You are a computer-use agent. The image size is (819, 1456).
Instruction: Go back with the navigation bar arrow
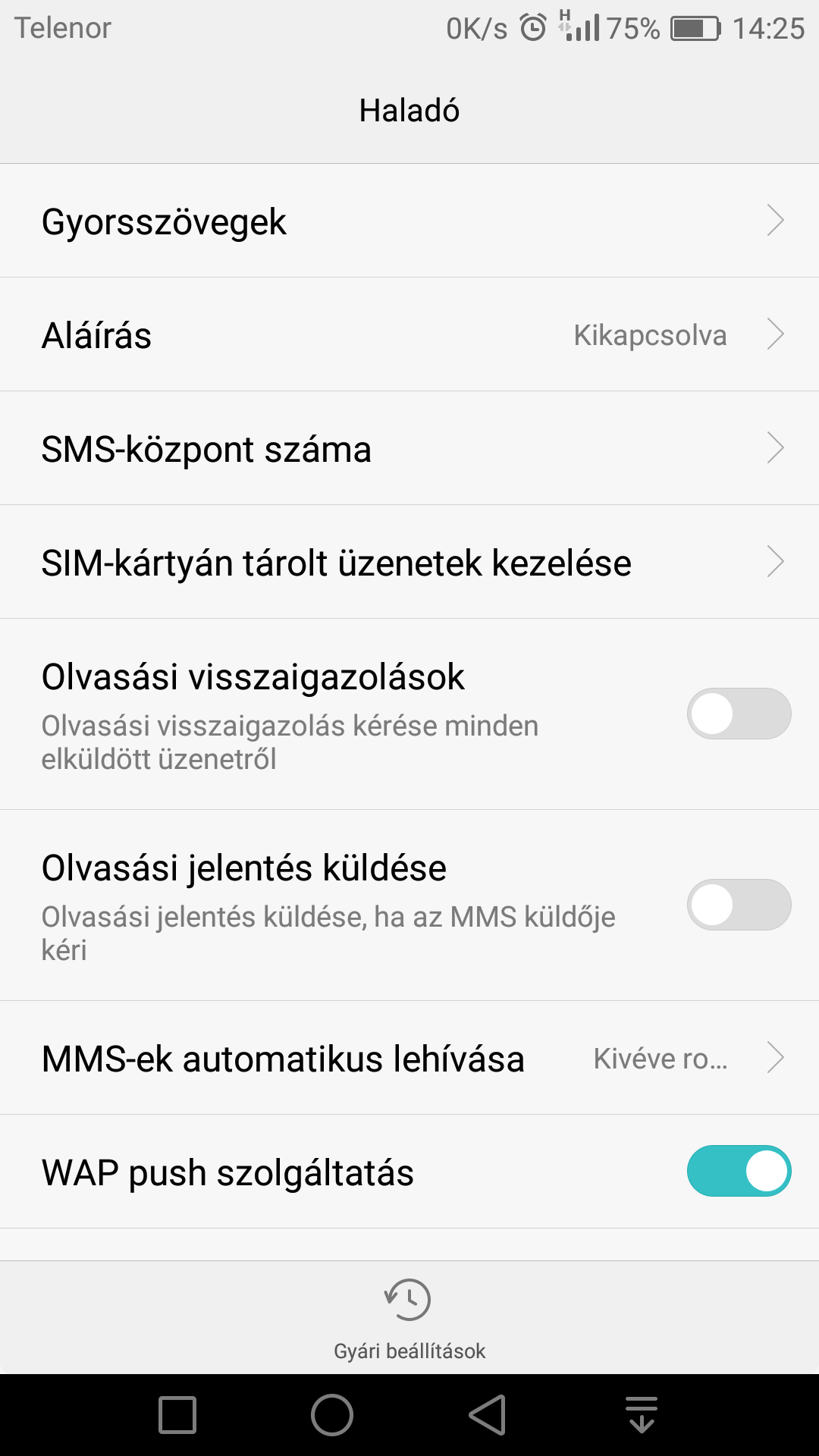click(x=488, y=1415)
